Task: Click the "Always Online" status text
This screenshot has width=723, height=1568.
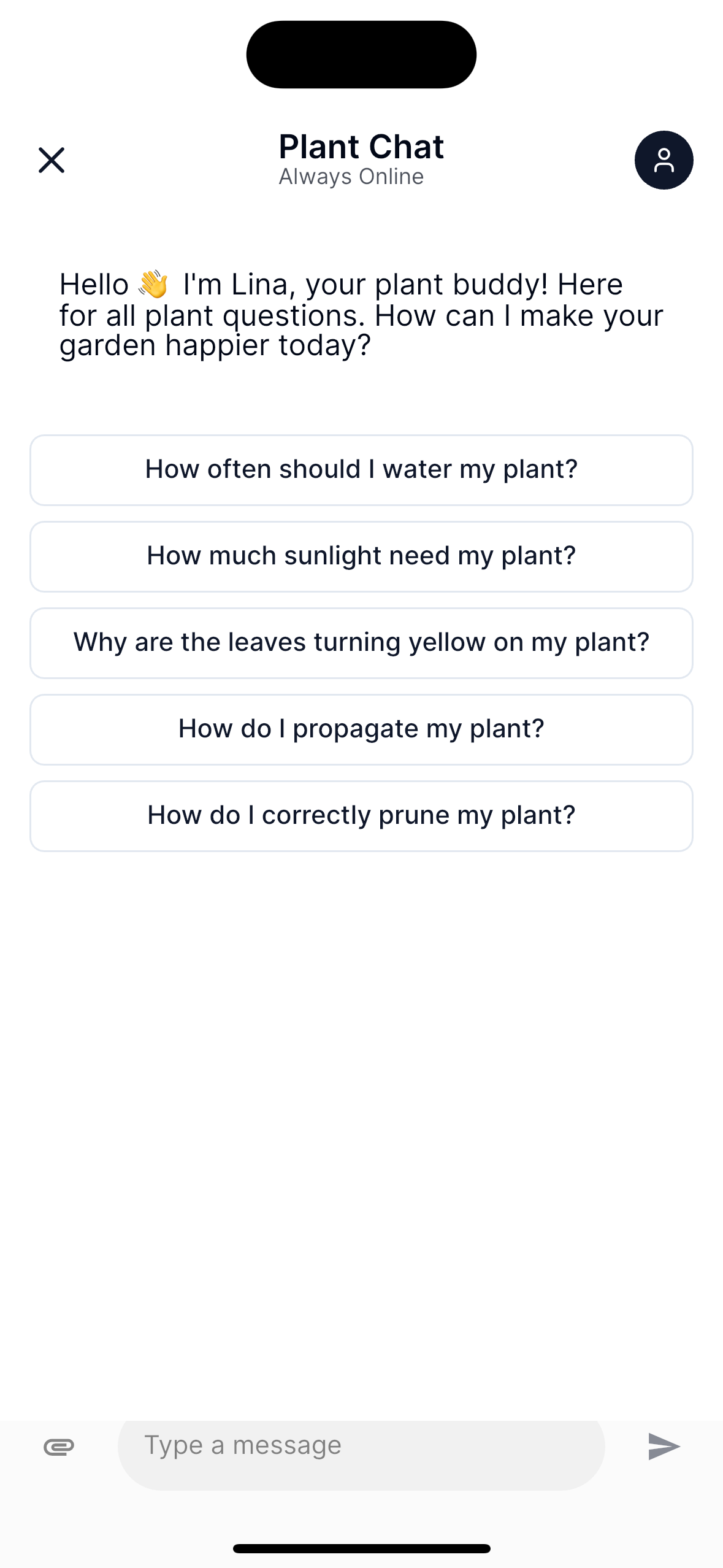Action: coord(351,177)
